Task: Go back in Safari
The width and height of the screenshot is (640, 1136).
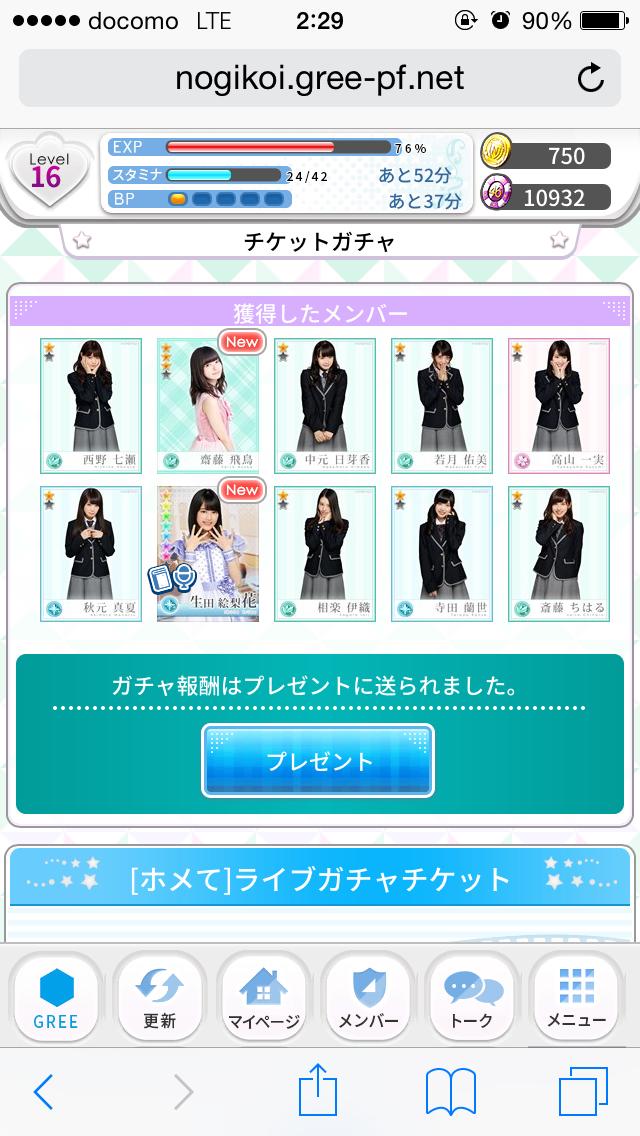Action: [x=43, y=1092]
